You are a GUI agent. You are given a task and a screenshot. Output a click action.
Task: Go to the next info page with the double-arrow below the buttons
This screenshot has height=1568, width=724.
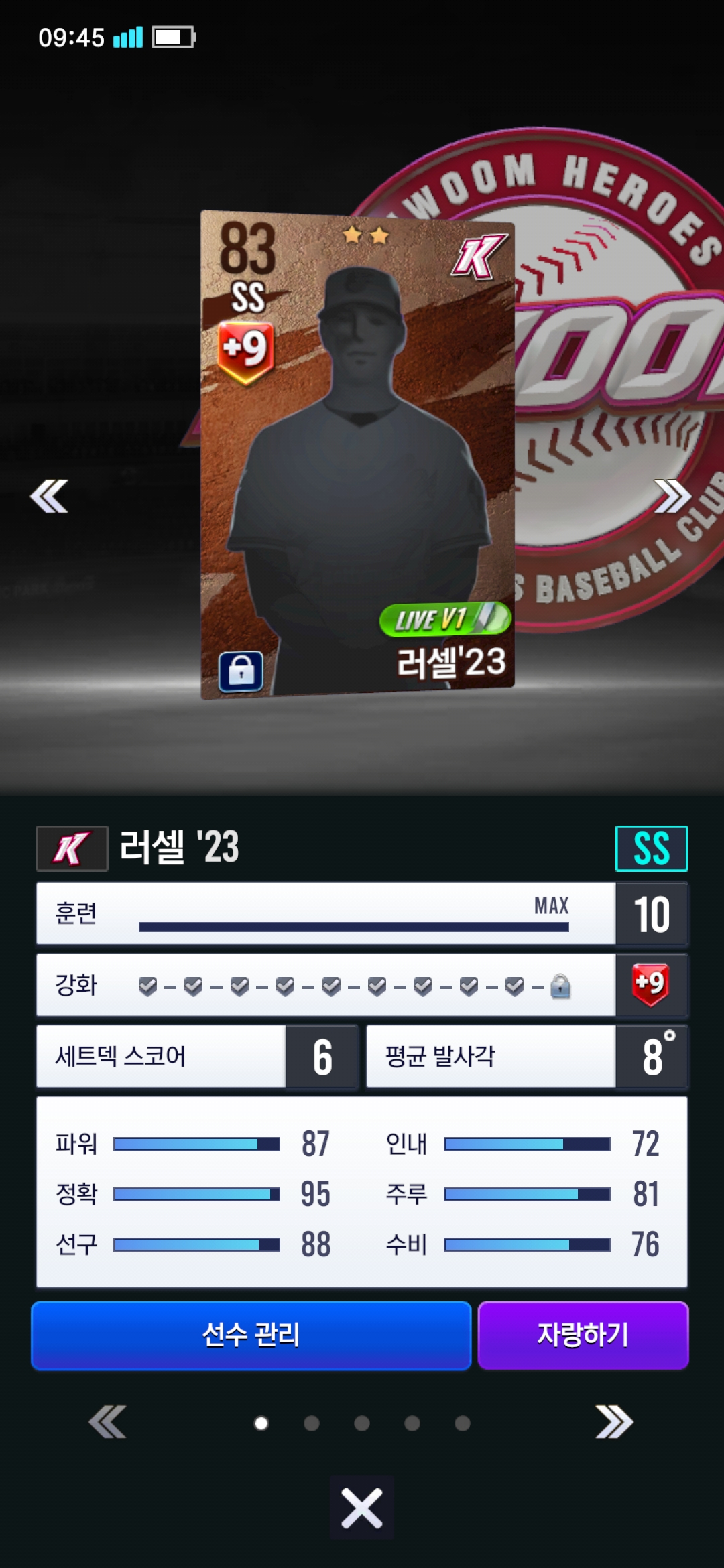[x=614, y=1422]
